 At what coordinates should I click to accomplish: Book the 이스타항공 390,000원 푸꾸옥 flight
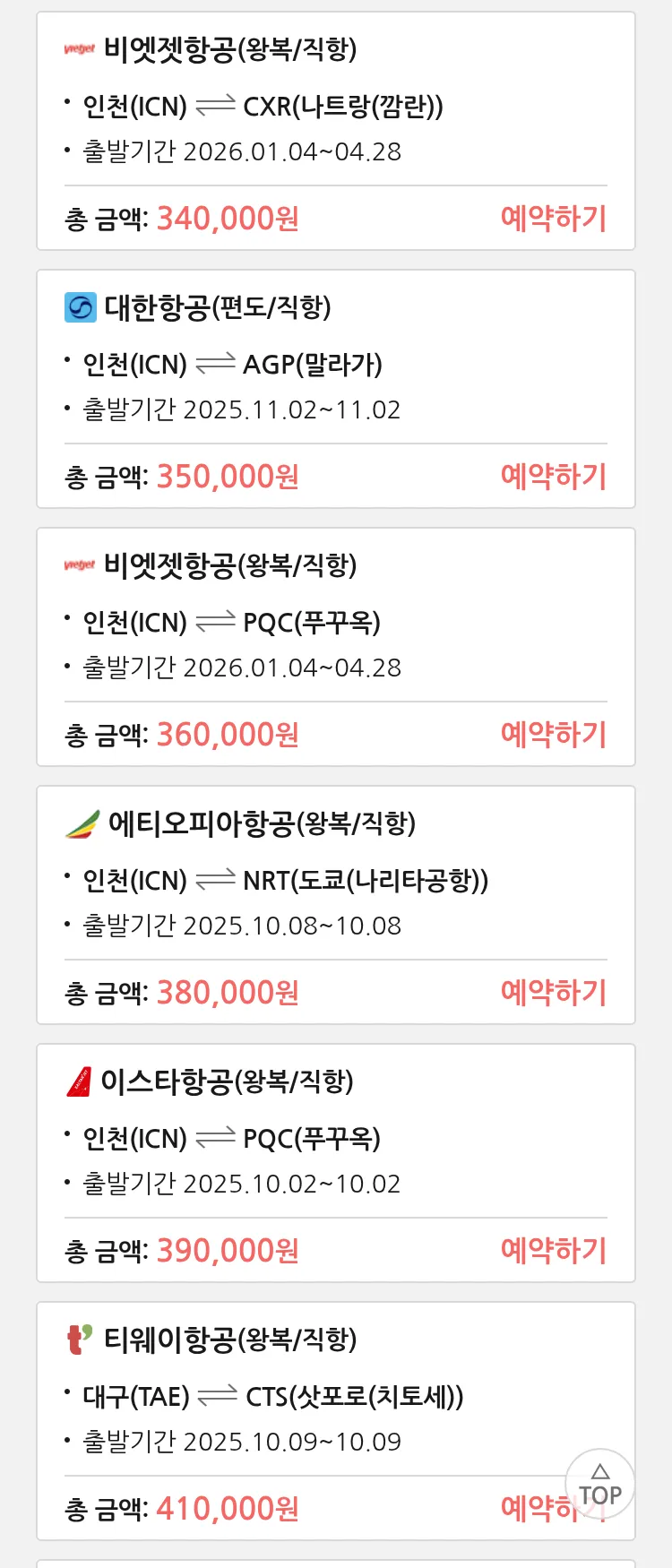tap(553, 1251)
